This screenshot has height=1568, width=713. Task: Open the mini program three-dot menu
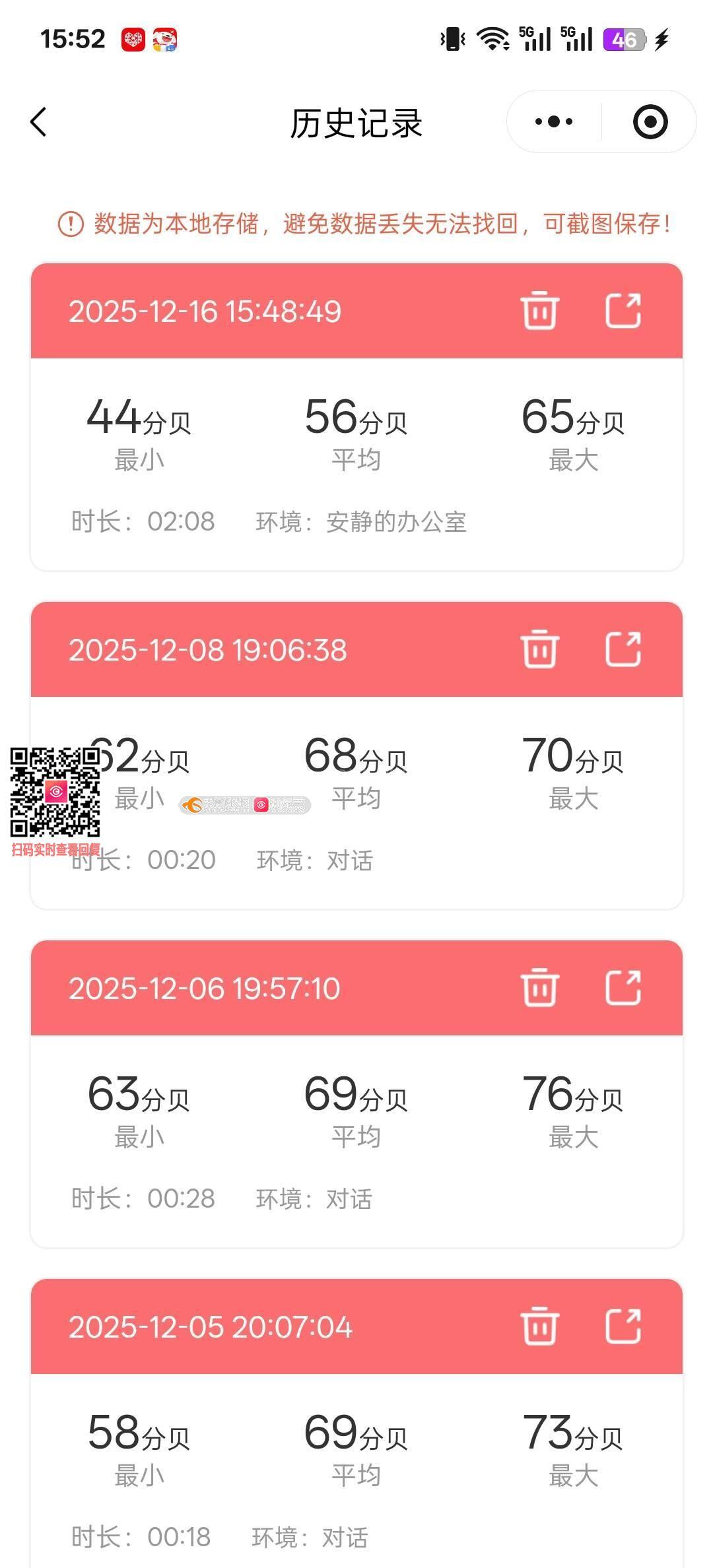[x=554, y=122]
